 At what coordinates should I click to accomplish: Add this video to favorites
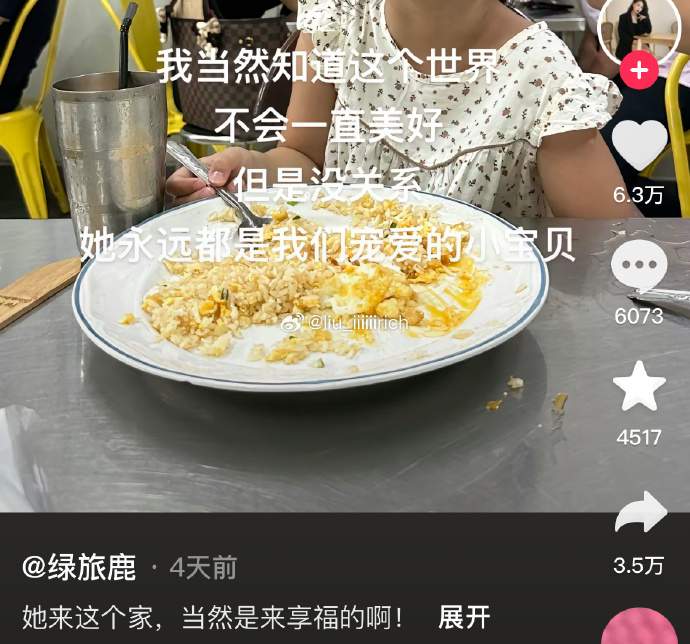point(639,388)
